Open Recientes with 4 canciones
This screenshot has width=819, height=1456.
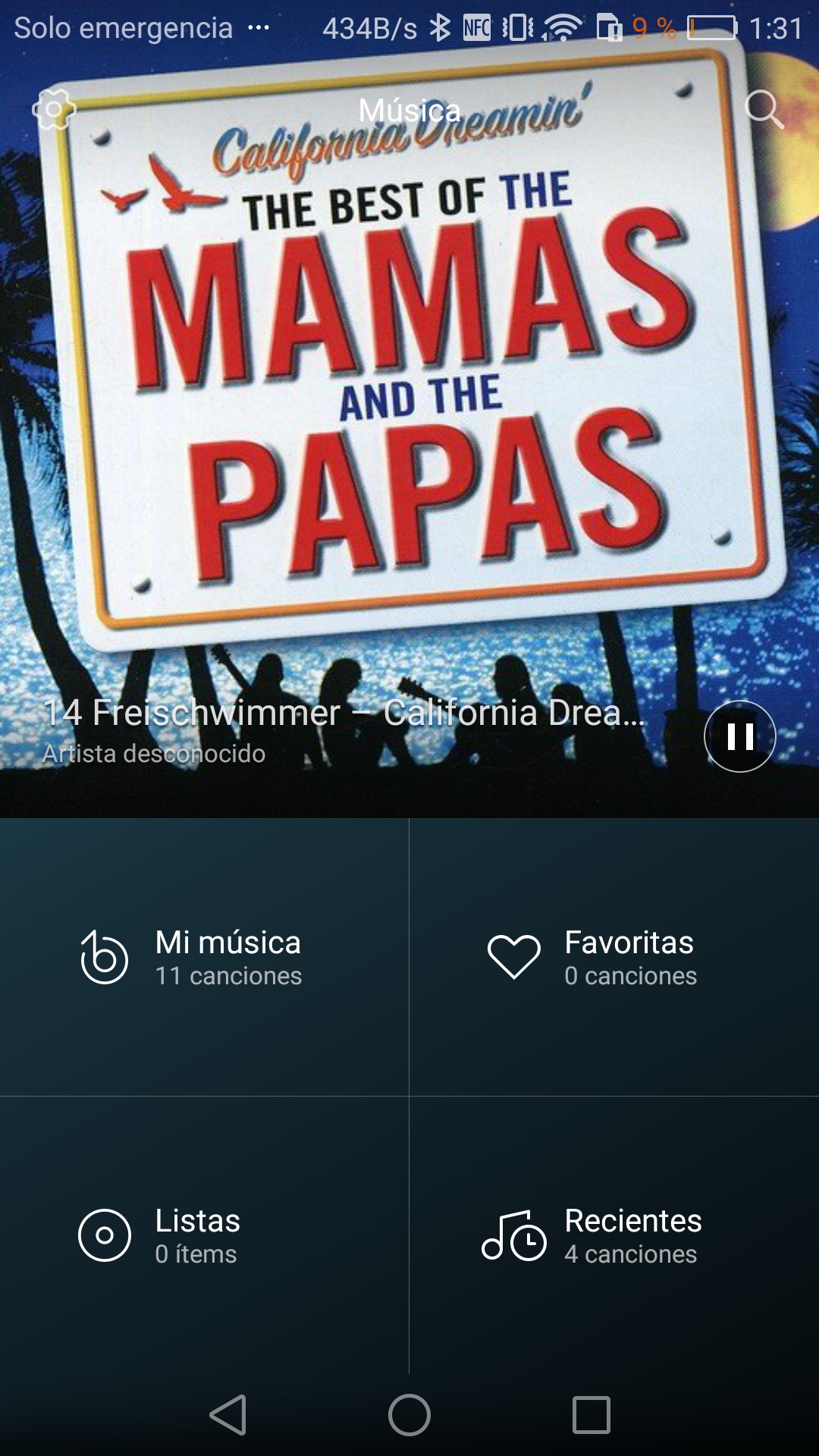tap(614, 1235)
